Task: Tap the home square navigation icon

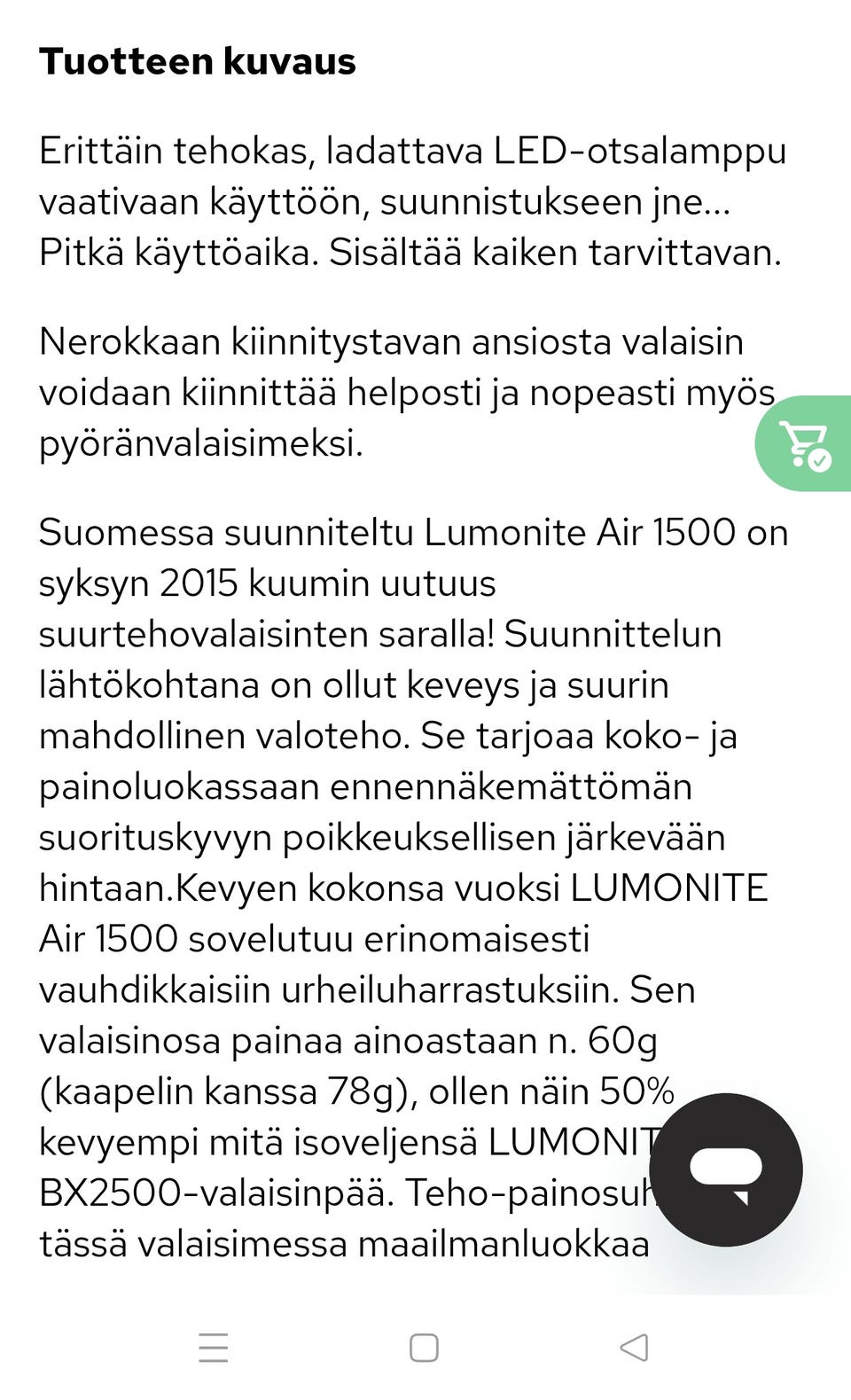Action: (x=425, y=1349)
